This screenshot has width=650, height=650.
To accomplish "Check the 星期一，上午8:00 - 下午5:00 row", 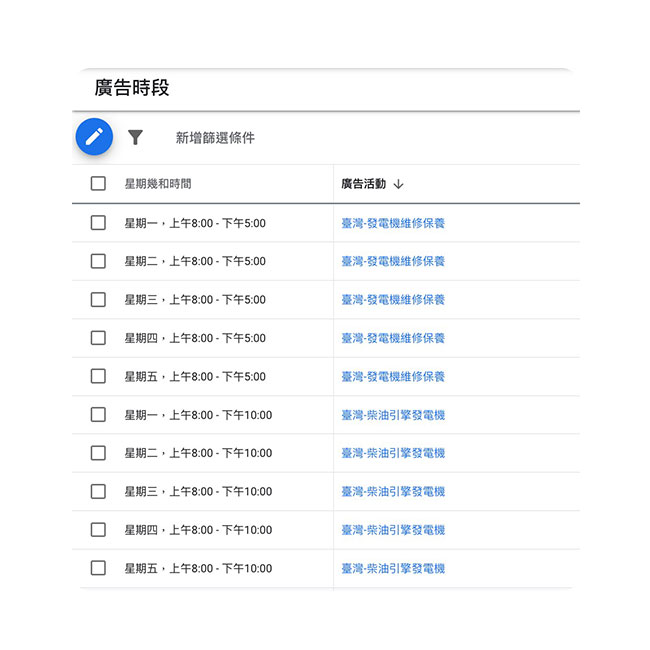I will 98,223.
